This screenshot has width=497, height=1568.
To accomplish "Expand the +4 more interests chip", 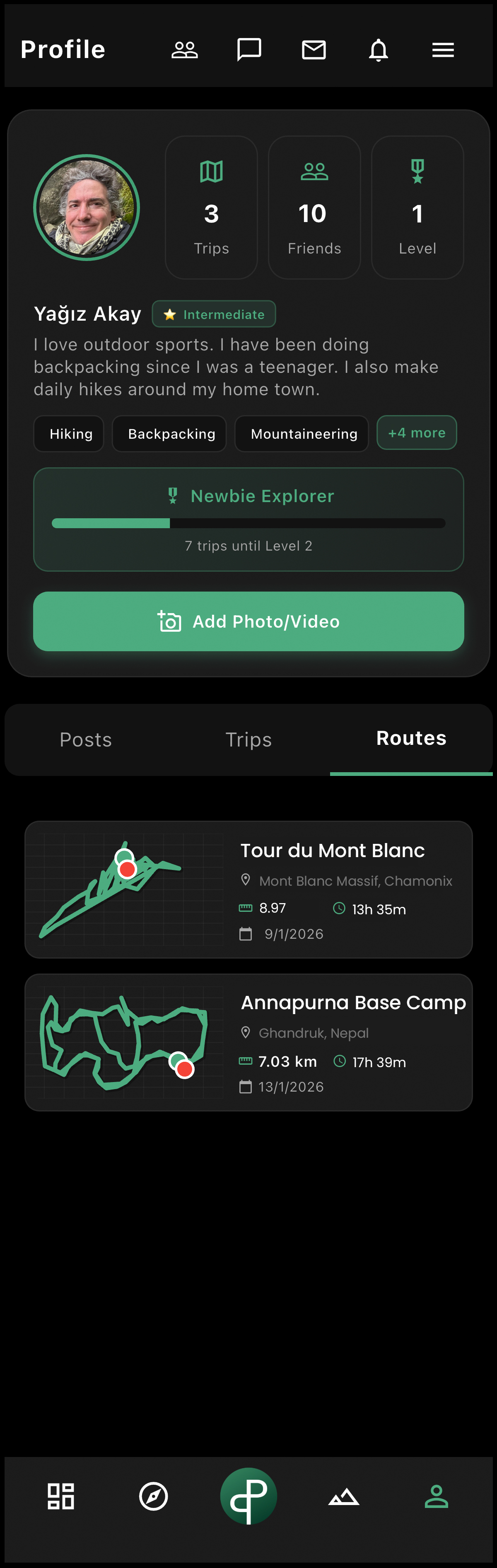I will tap(417, 433).
